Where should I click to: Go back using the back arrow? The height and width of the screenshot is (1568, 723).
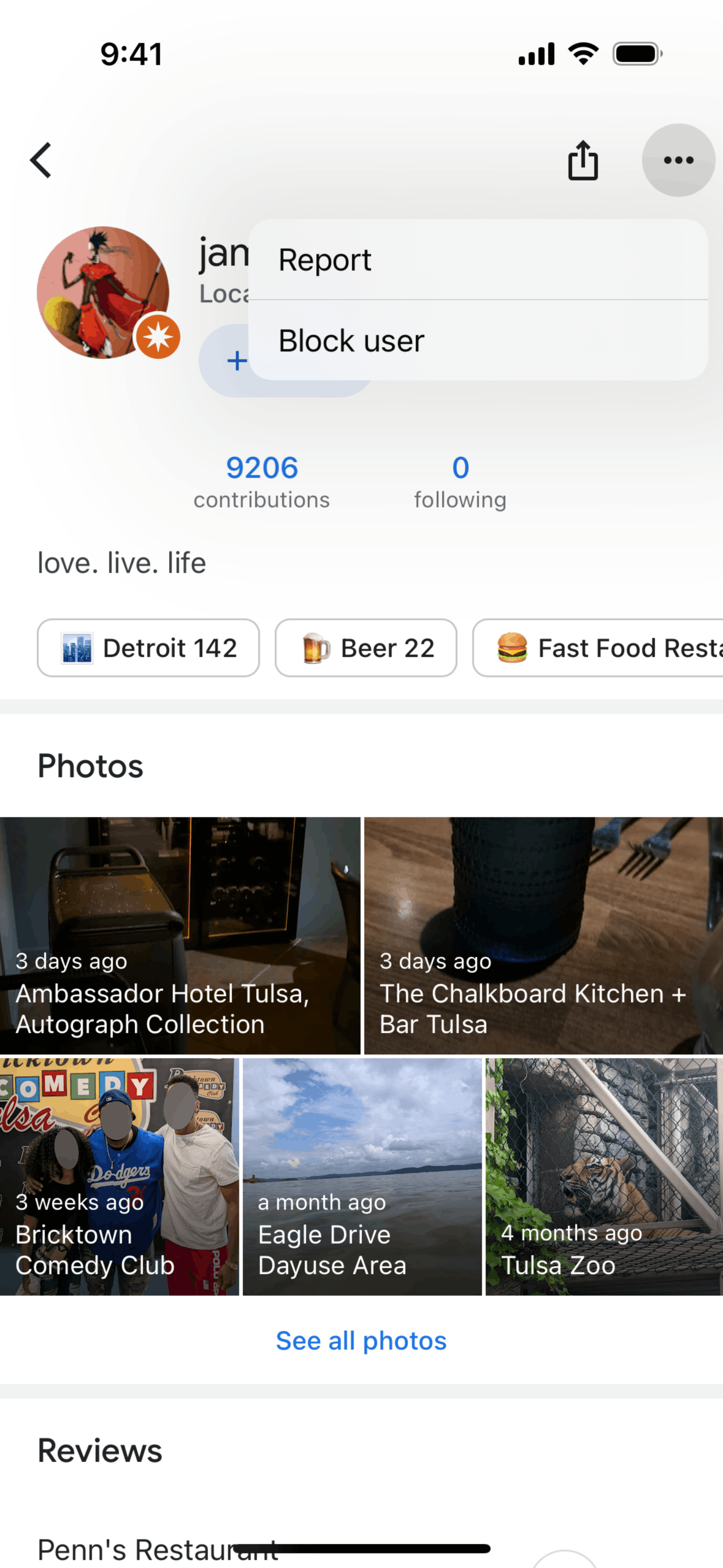pos(41,161)
